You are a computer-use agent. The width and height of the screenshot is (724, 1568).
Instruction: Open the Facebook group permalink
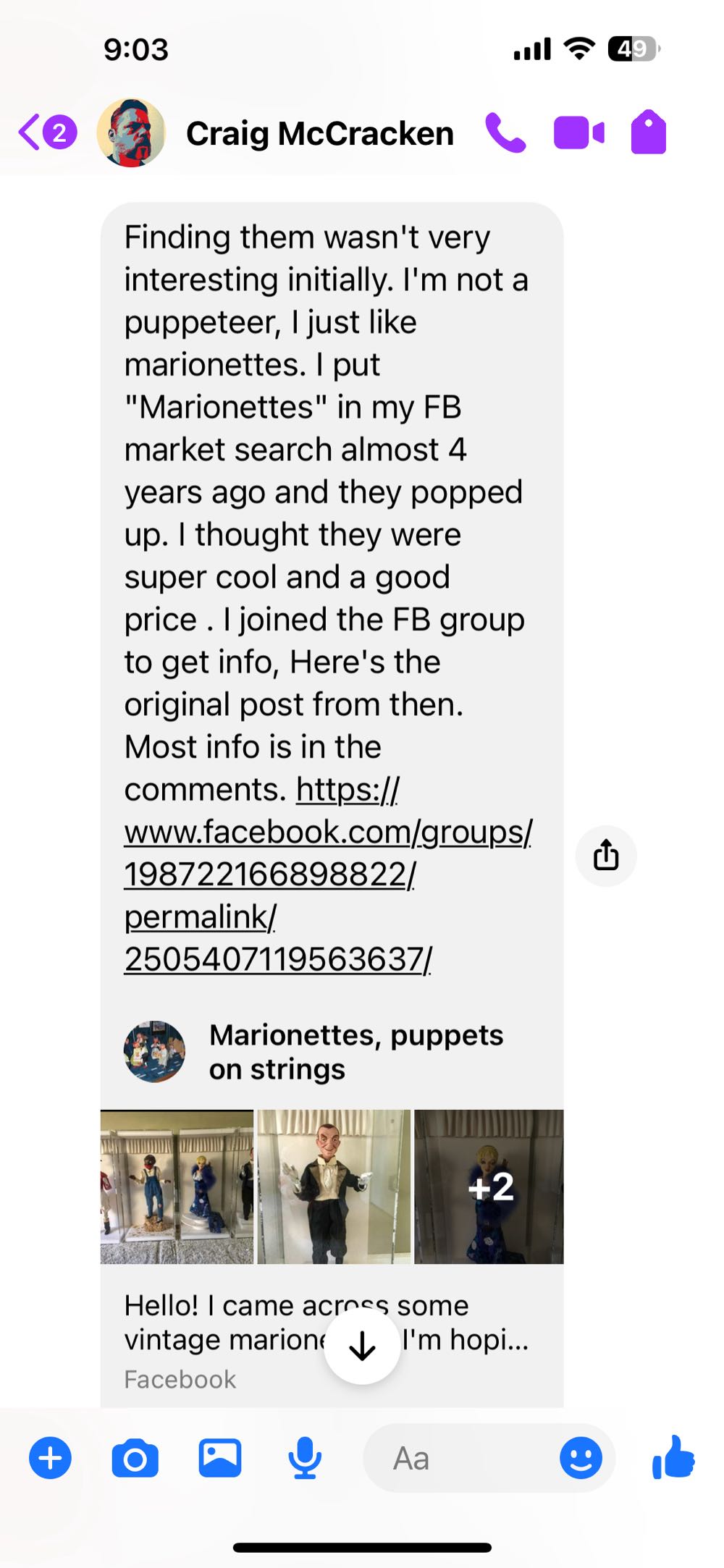point(327,874)
